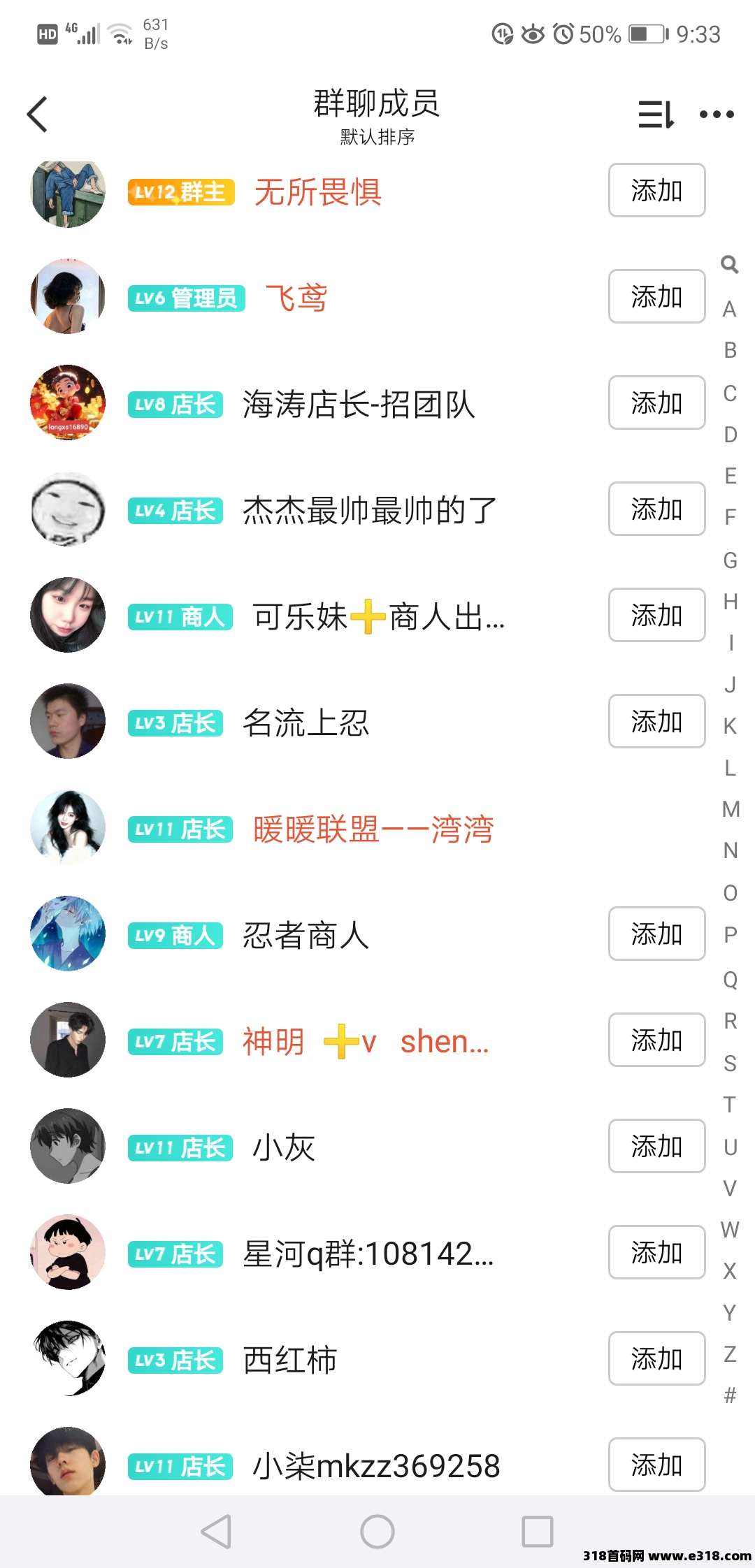This screenshot has width=755, height=1568.
Task: Add 西红柿 as a friend
Action: [656, 1359]
